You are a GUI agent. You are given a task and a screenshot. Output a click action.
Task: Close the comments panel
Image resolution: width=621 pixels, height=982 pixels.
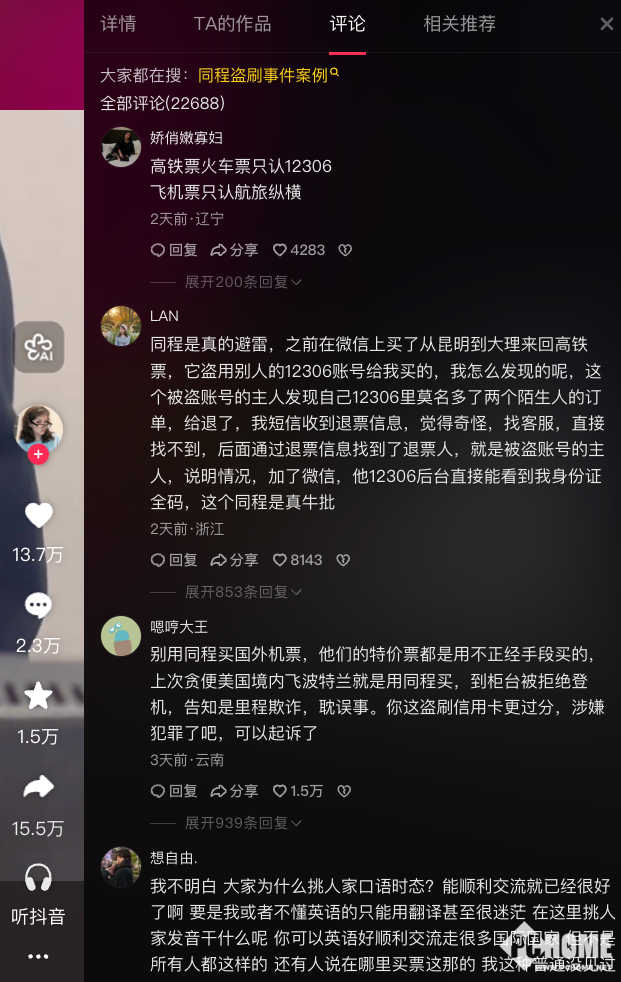606,24
